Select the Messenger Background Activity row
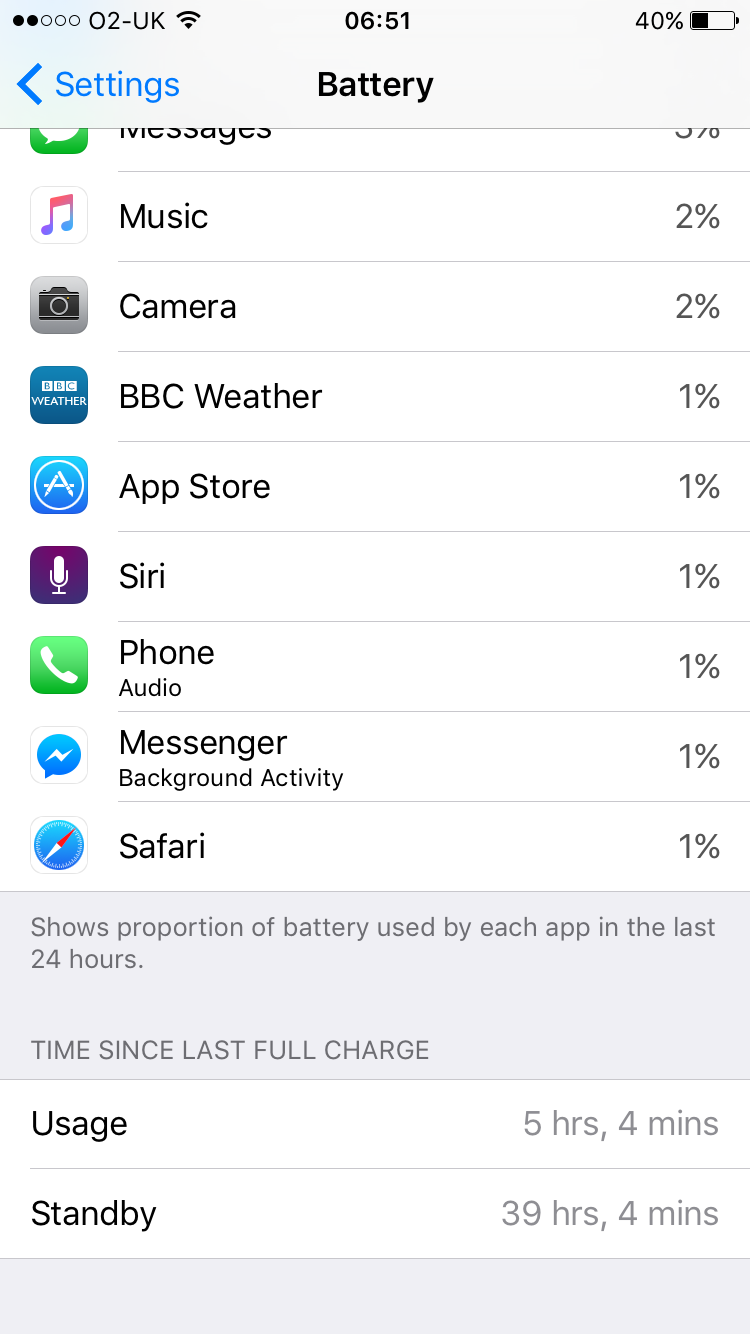Viewport: 750px width, 1334px height. [x=375, y=757]
